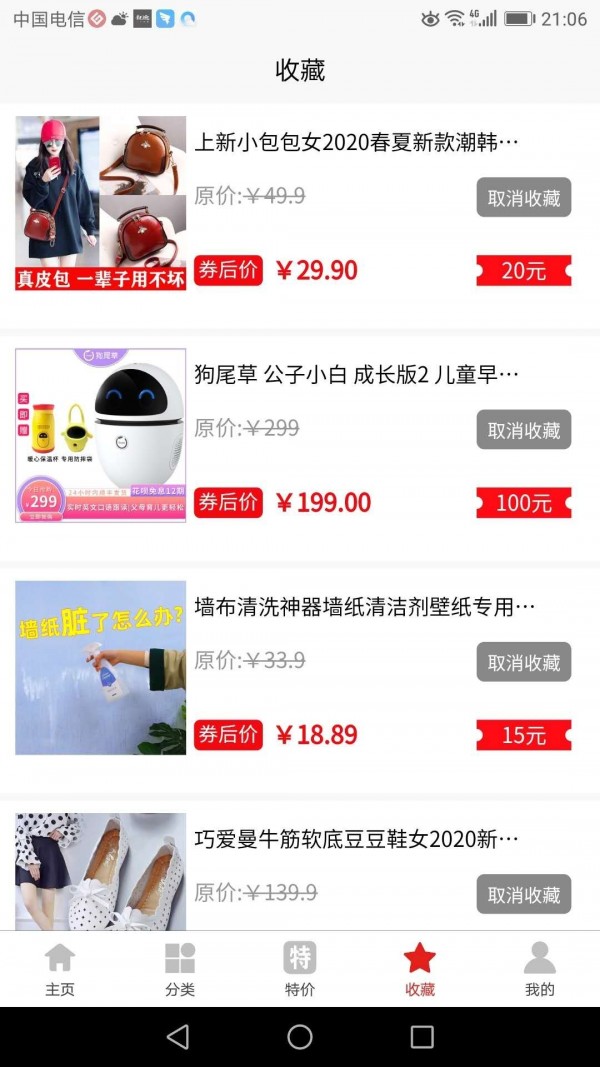Claim the 20元 coupon on the bag
This screenshot has height=1067, width=600.
[x=523, y=271]
